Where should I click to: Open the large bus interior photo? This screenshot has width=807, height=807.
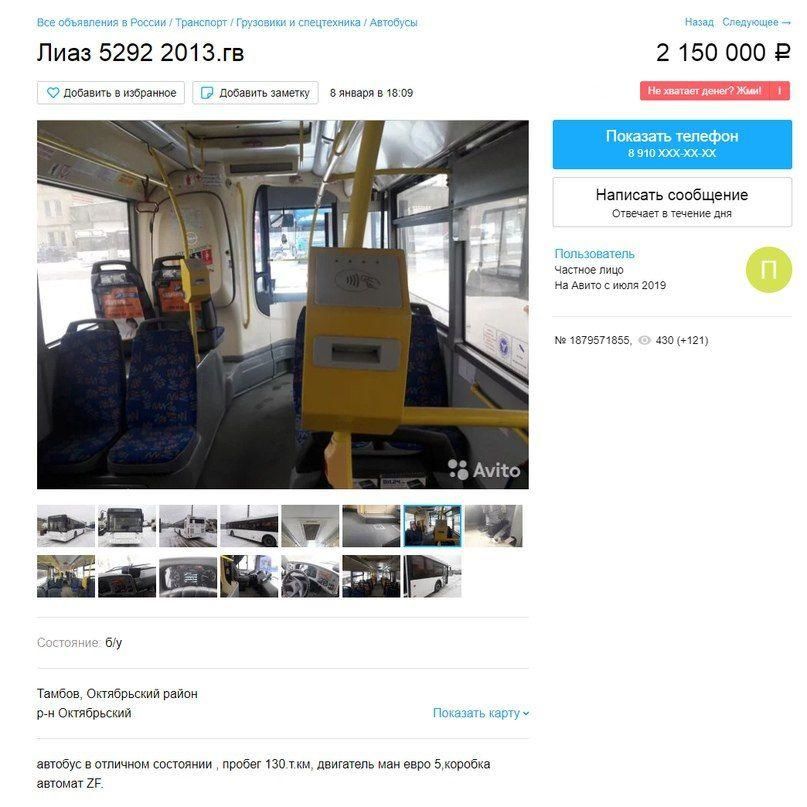tap(283, 305)
